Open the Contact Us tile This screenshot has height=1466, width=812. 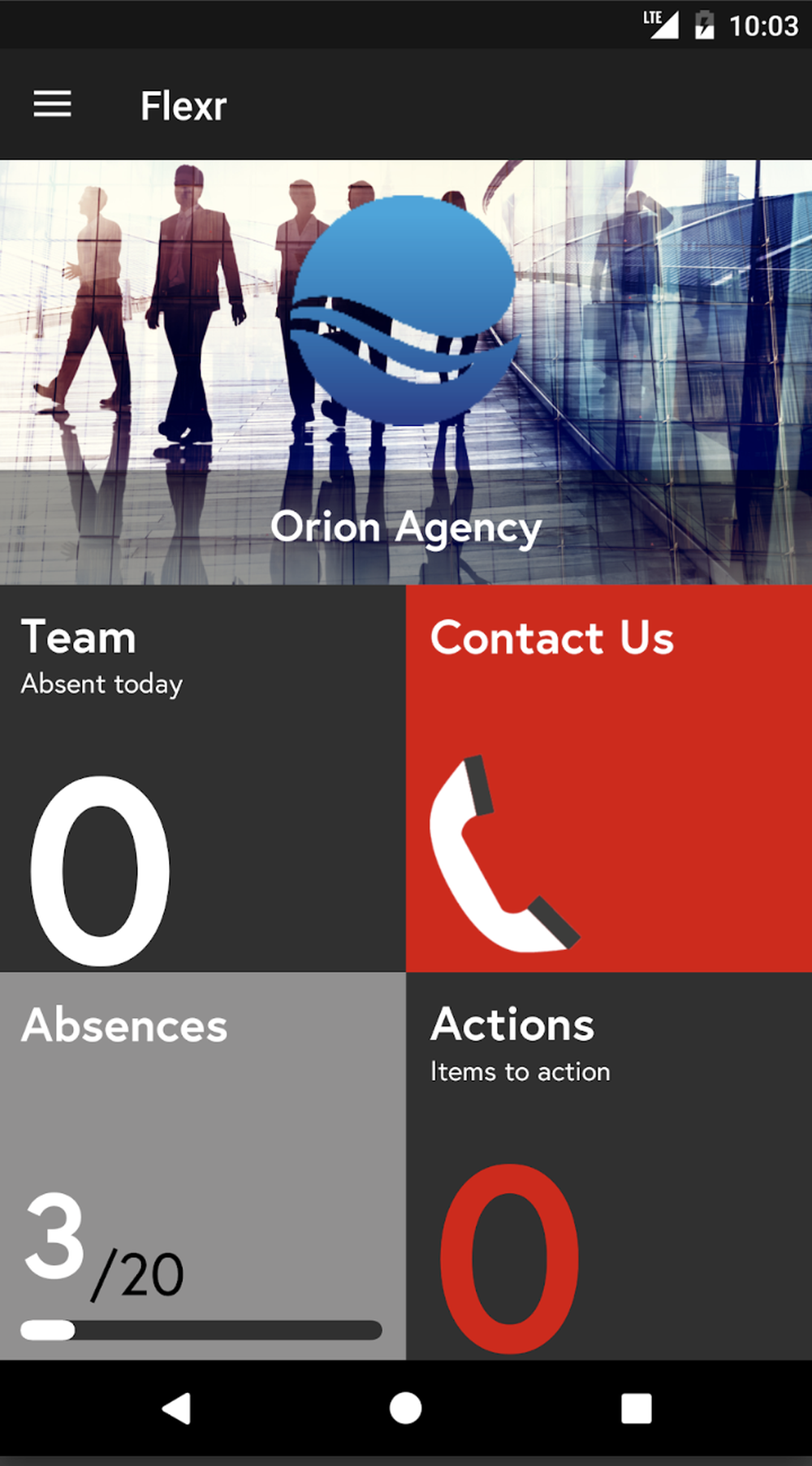pyautogui.click(x=608, y=778)
